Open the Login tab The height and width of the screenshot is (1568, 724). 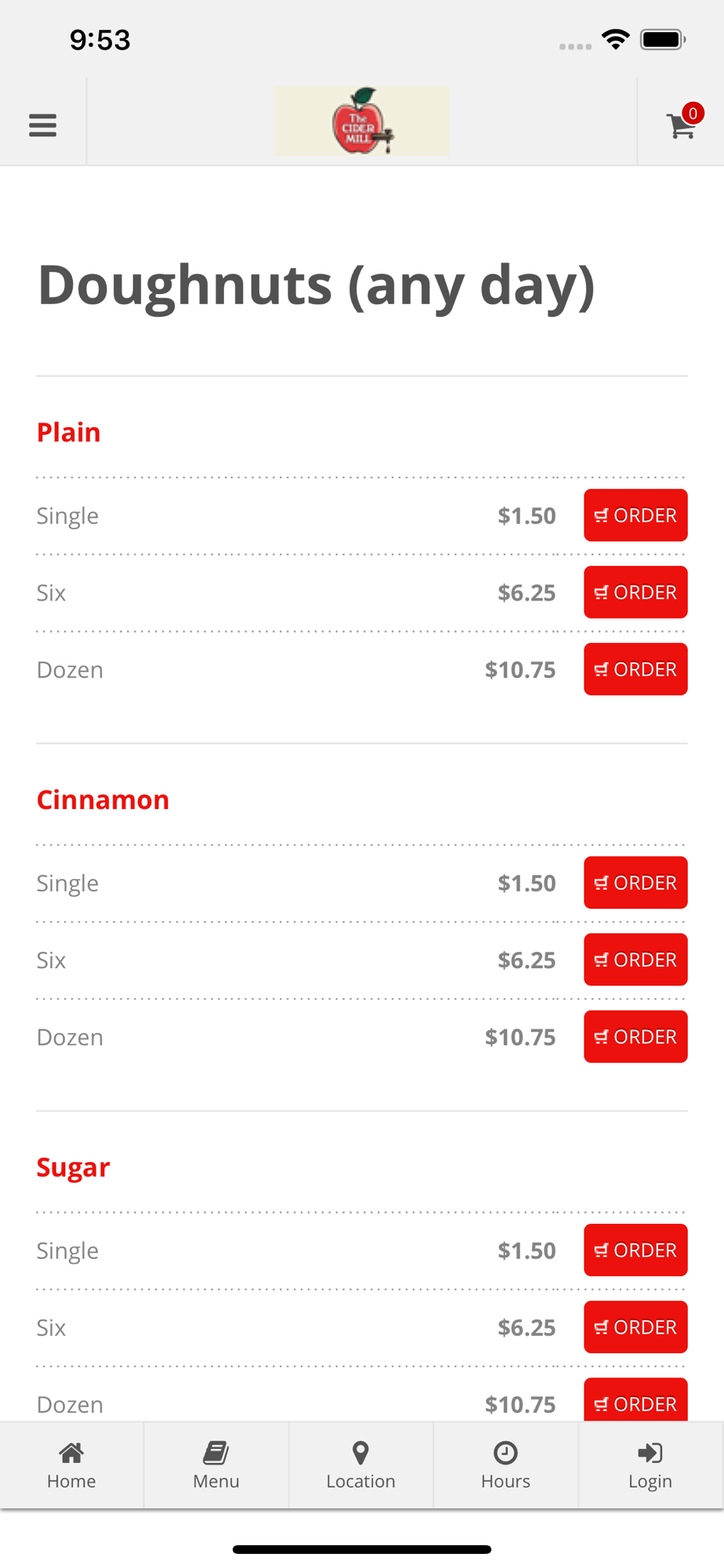650,1465
